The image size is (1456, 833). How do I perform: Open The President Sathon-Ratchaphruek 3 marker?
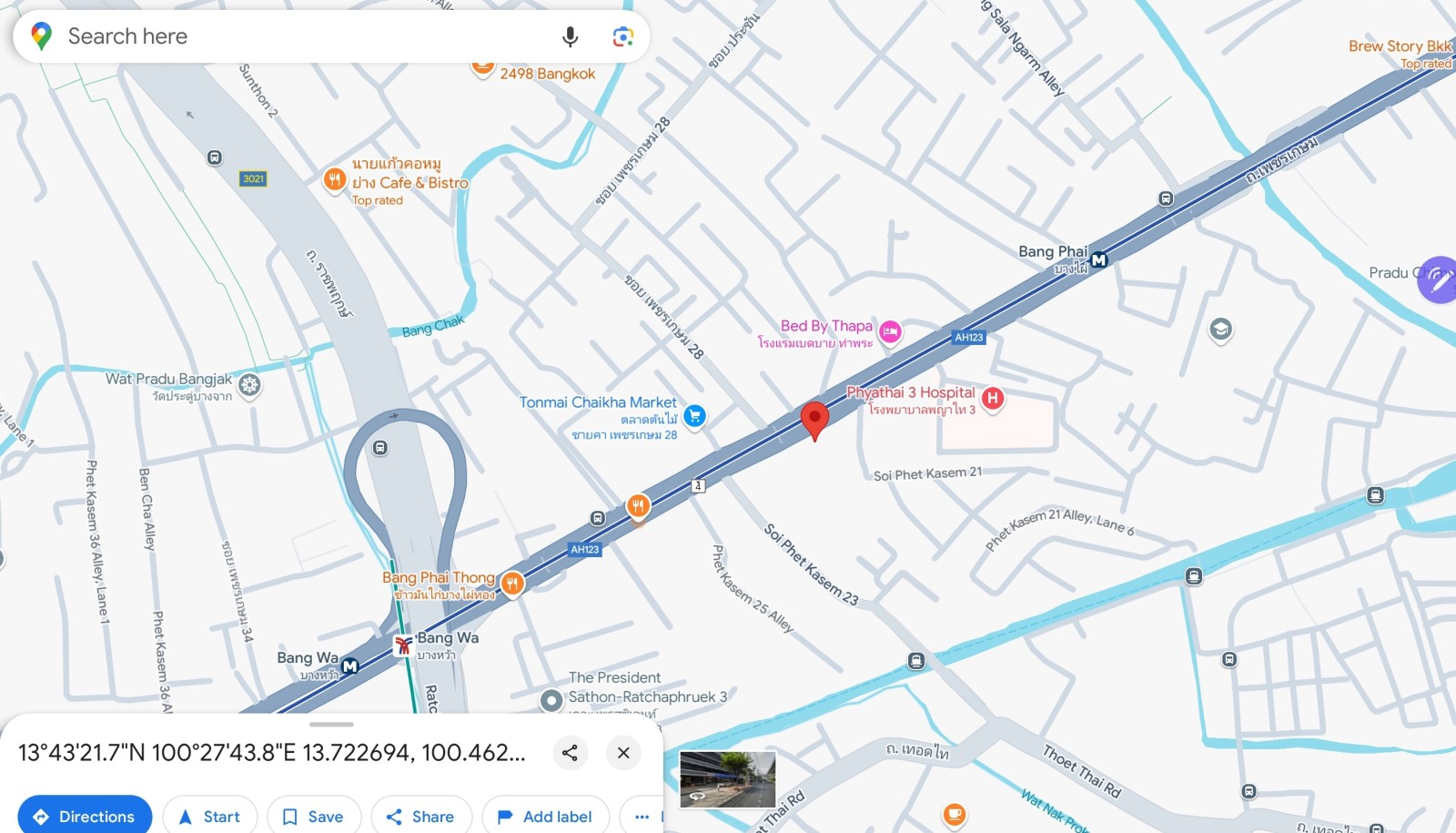[x=551, y=700]
